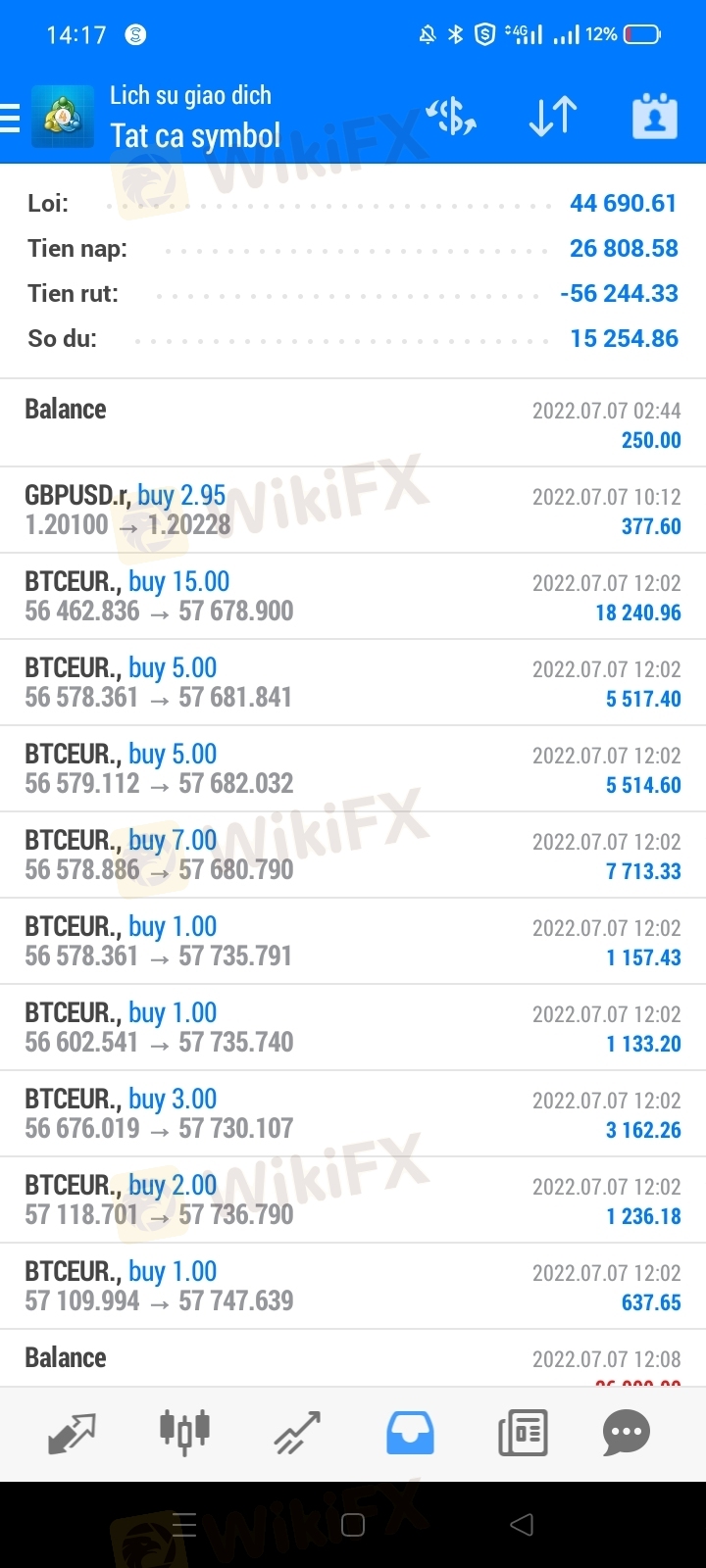The height and width of the screenshot is (1568, 706).
Task: Switch to the Quotes tab
Action: tap(73, 1433)
